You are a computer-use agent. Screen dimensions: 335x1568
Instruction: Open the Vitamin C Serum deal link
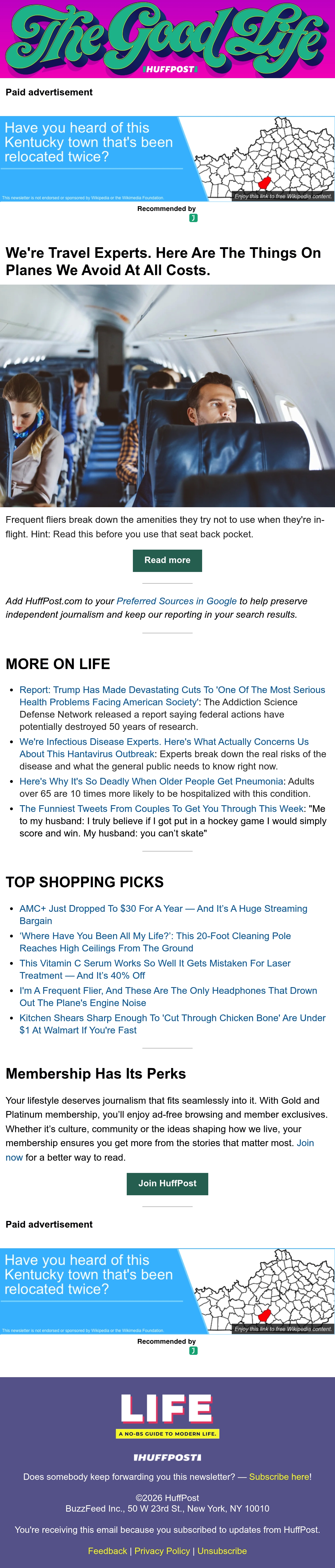(x=155, y=969)
